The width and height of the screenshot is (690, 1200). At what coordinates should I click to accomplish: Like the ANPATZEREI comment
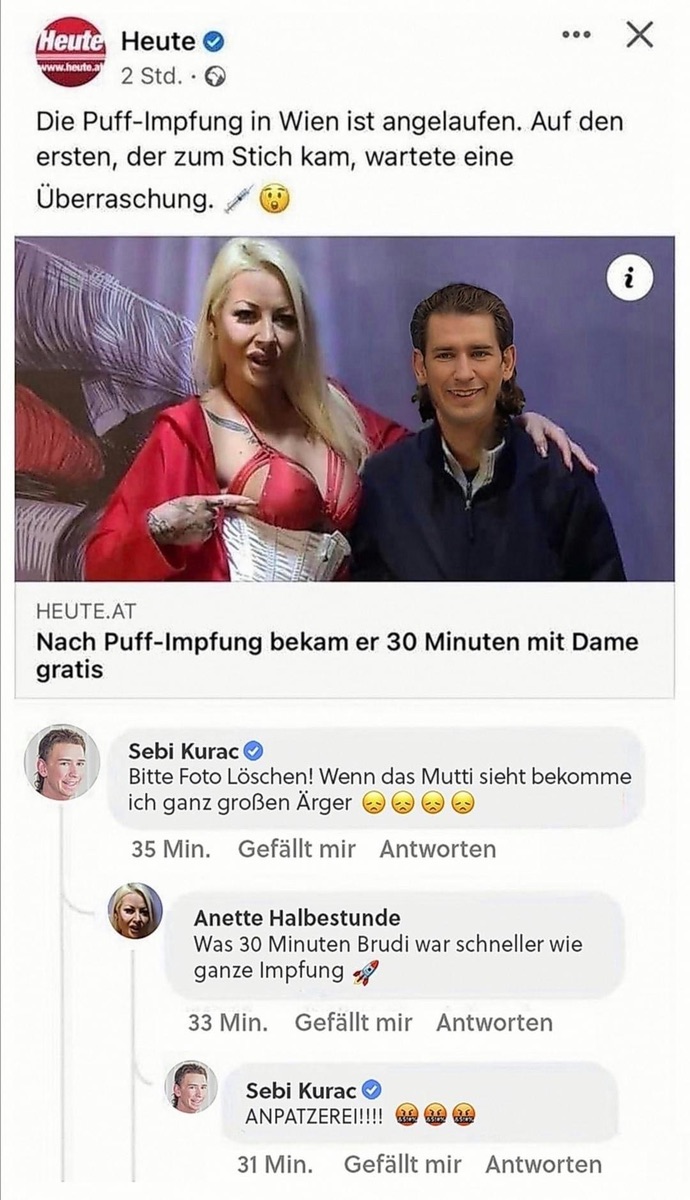click(402, 1164)
